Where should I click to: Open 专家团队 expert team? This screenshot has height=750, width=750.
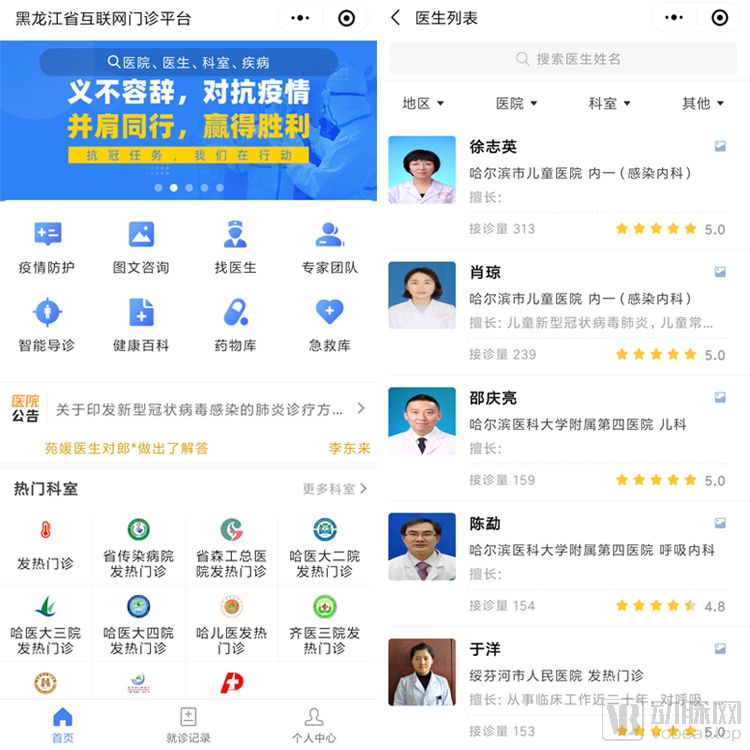329,247
